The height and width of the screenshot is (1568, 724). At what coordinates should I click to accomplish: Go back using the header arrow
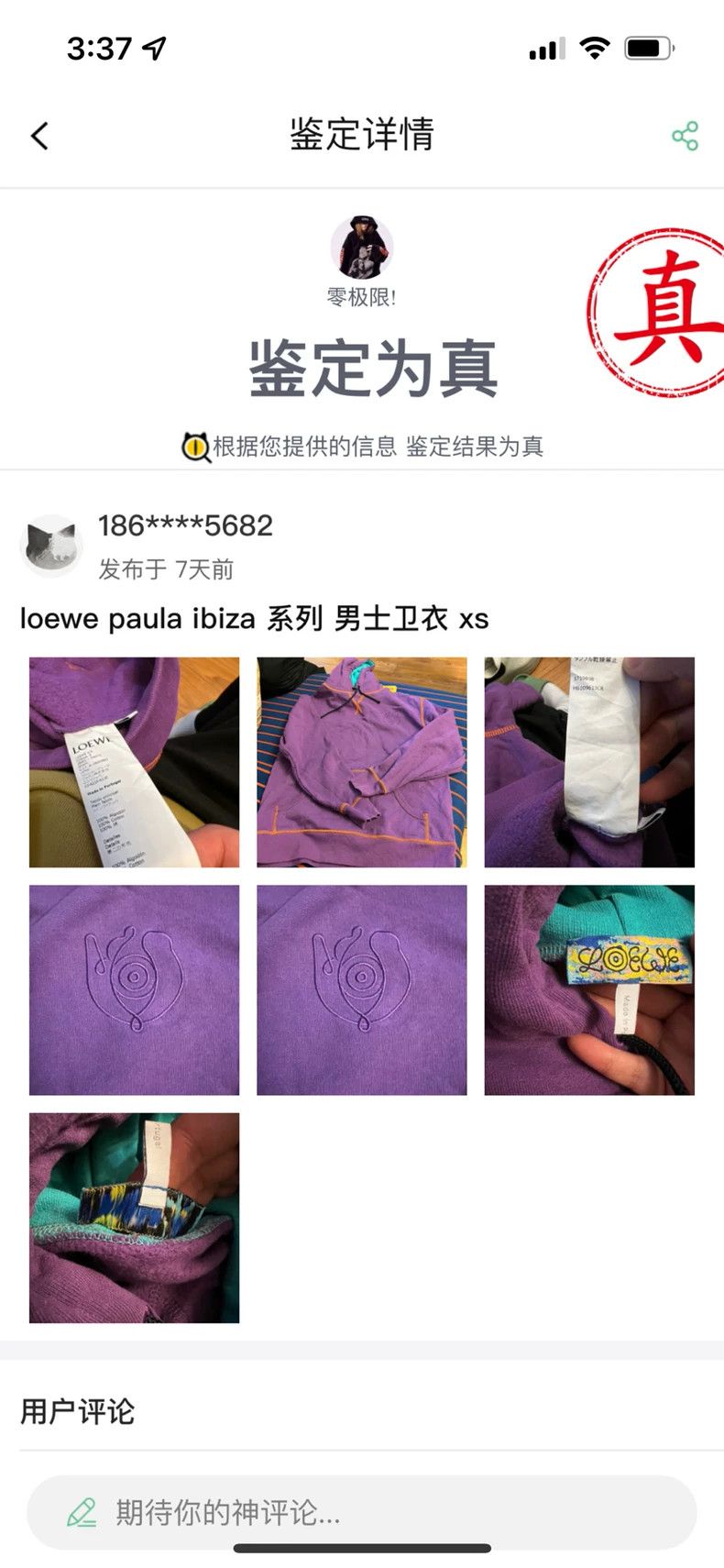(39, 136)
